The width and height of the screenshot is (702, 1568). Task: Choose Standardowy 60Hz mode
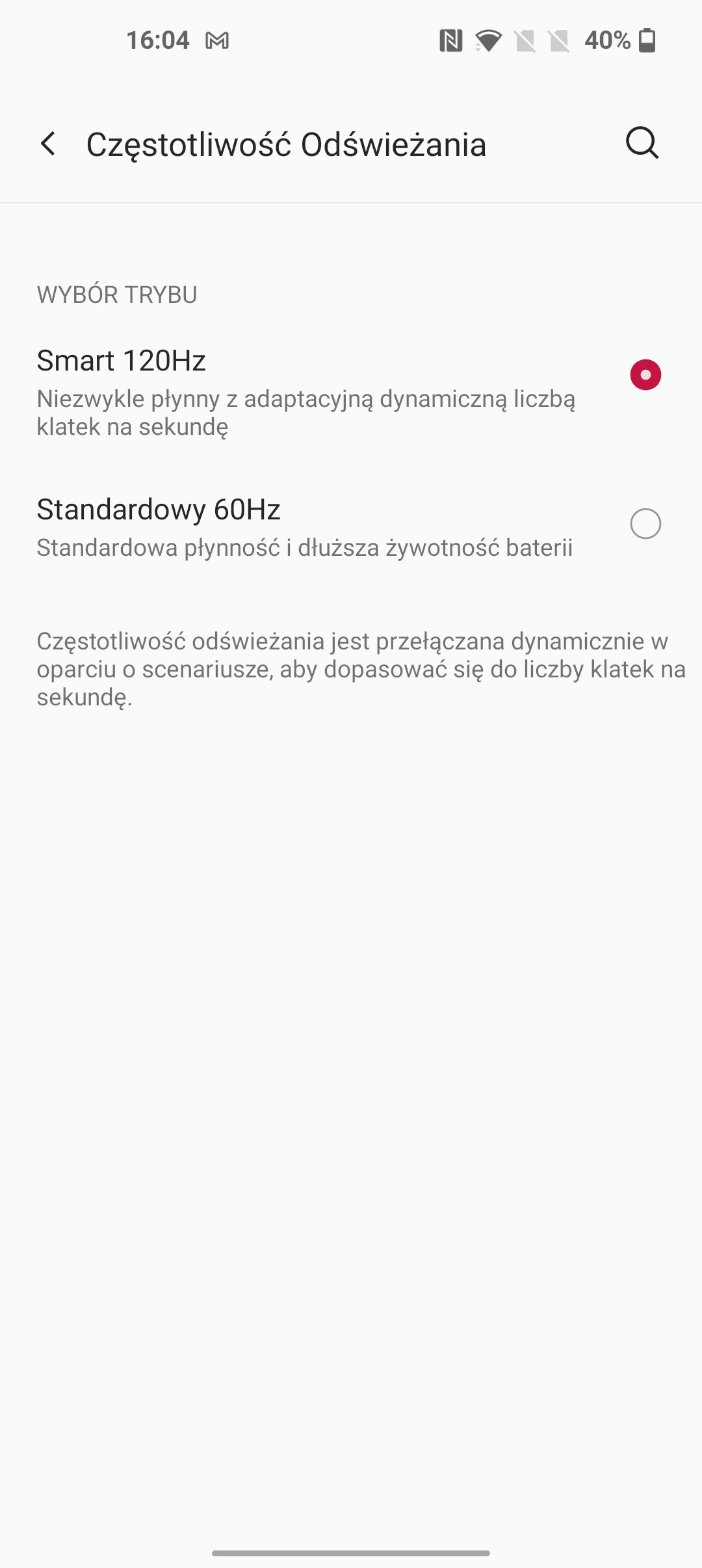point(351,525)
